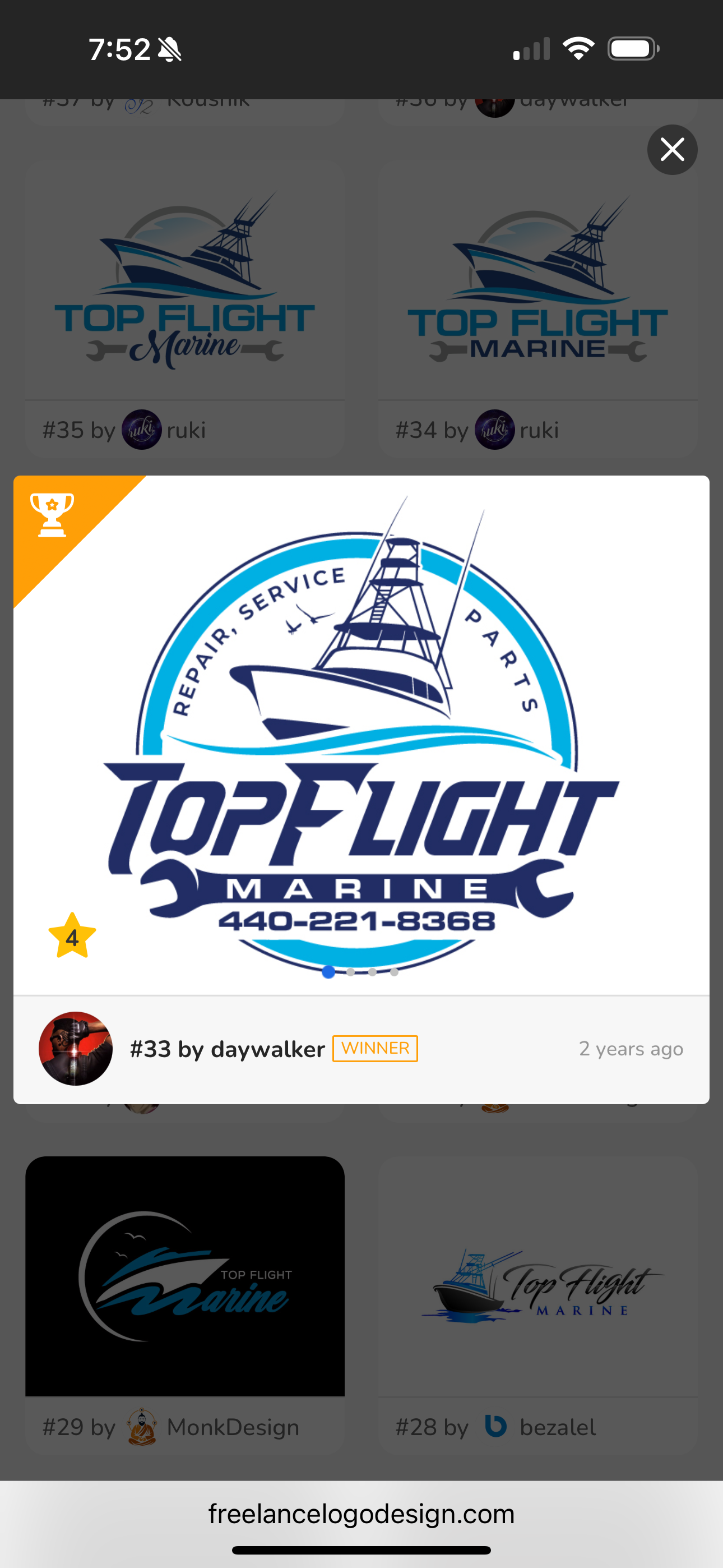Jump to the second image dot
This screenshot has width=723, height=1568.
350,972
